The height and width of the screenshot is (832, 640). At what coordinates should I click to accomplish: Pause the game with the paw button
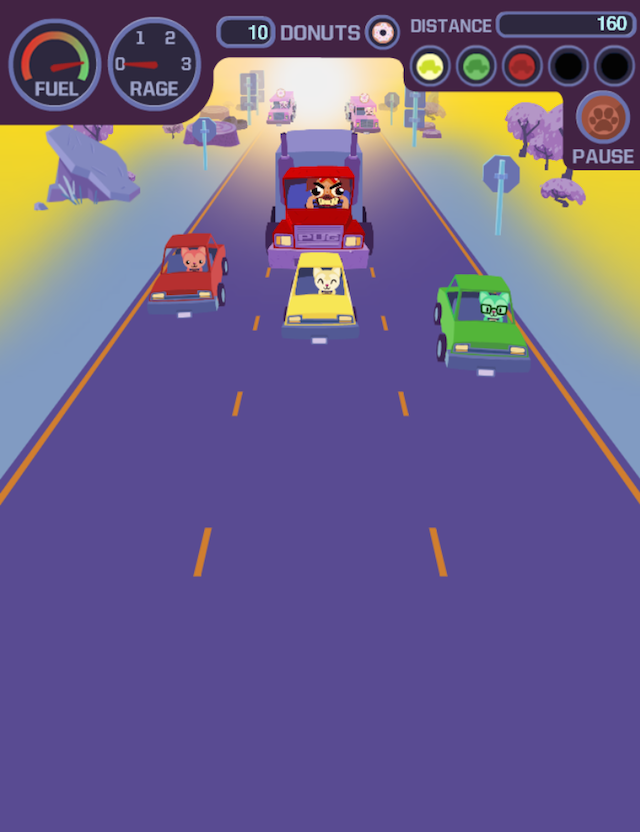tap(603, 120)
